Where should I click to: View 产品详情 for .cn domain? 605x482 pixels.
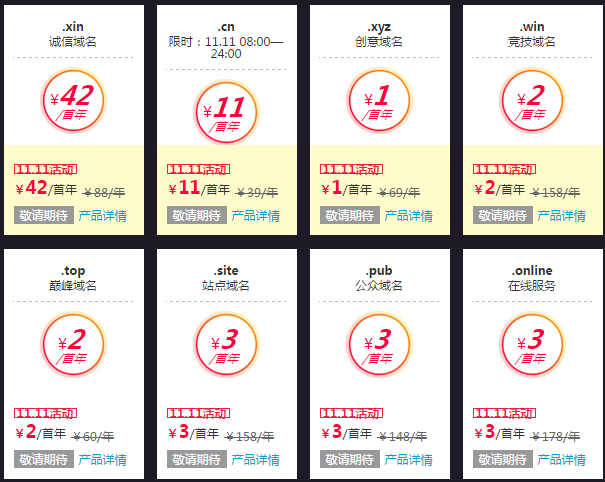[x=256, y=215]
